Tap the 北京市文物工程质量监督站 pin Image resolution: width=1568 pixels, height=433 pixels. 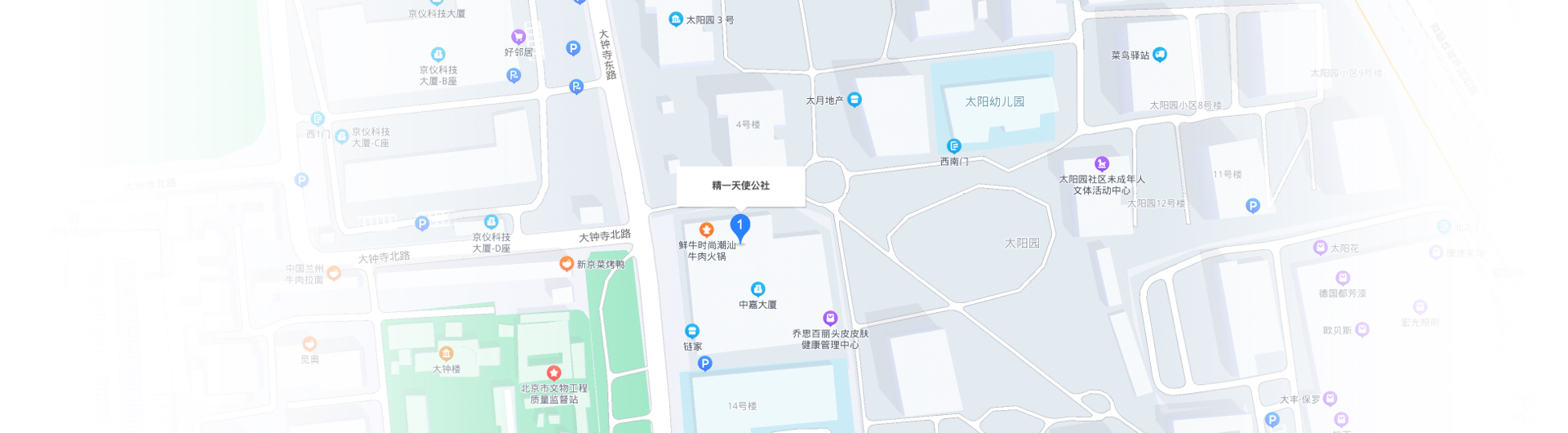[553, 373]
